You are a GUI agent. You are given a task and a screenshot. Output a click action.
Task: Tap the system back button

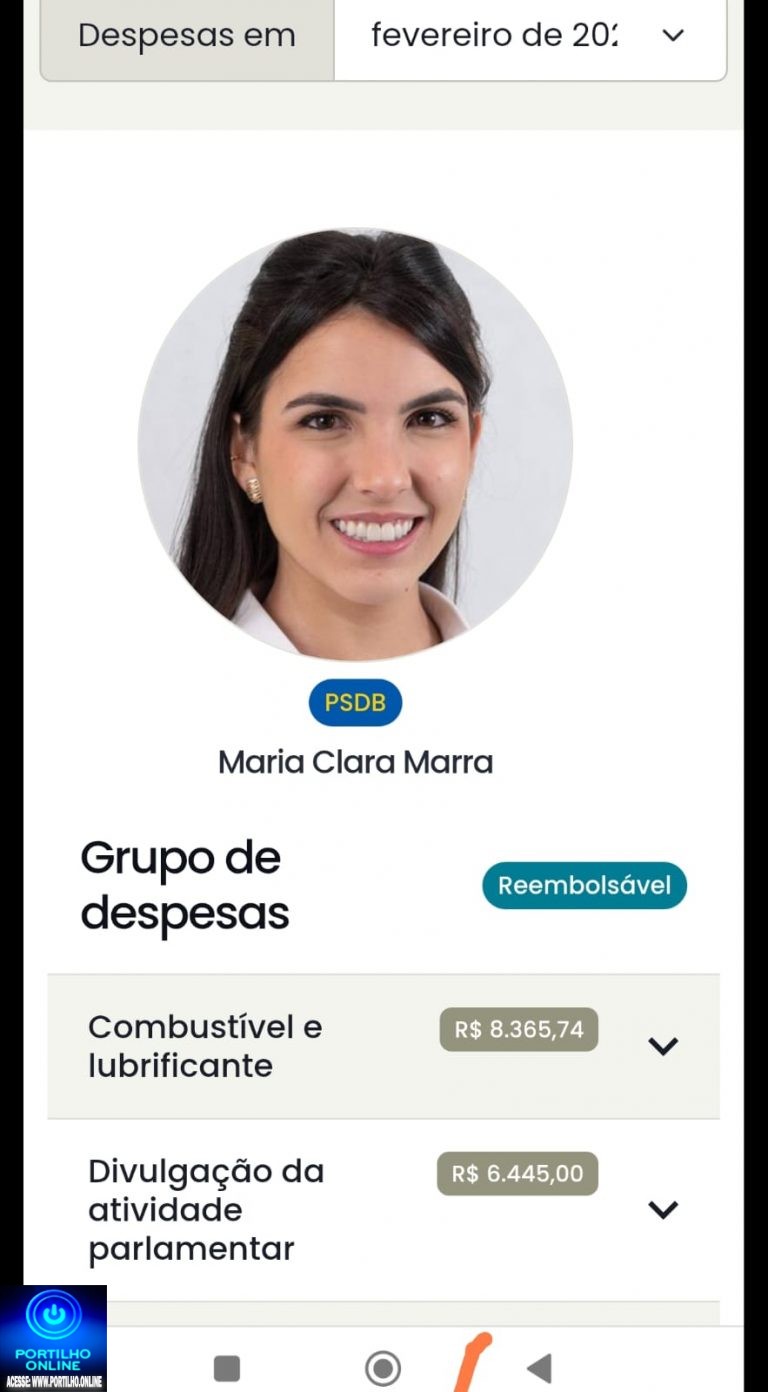tap(539, 1367)
